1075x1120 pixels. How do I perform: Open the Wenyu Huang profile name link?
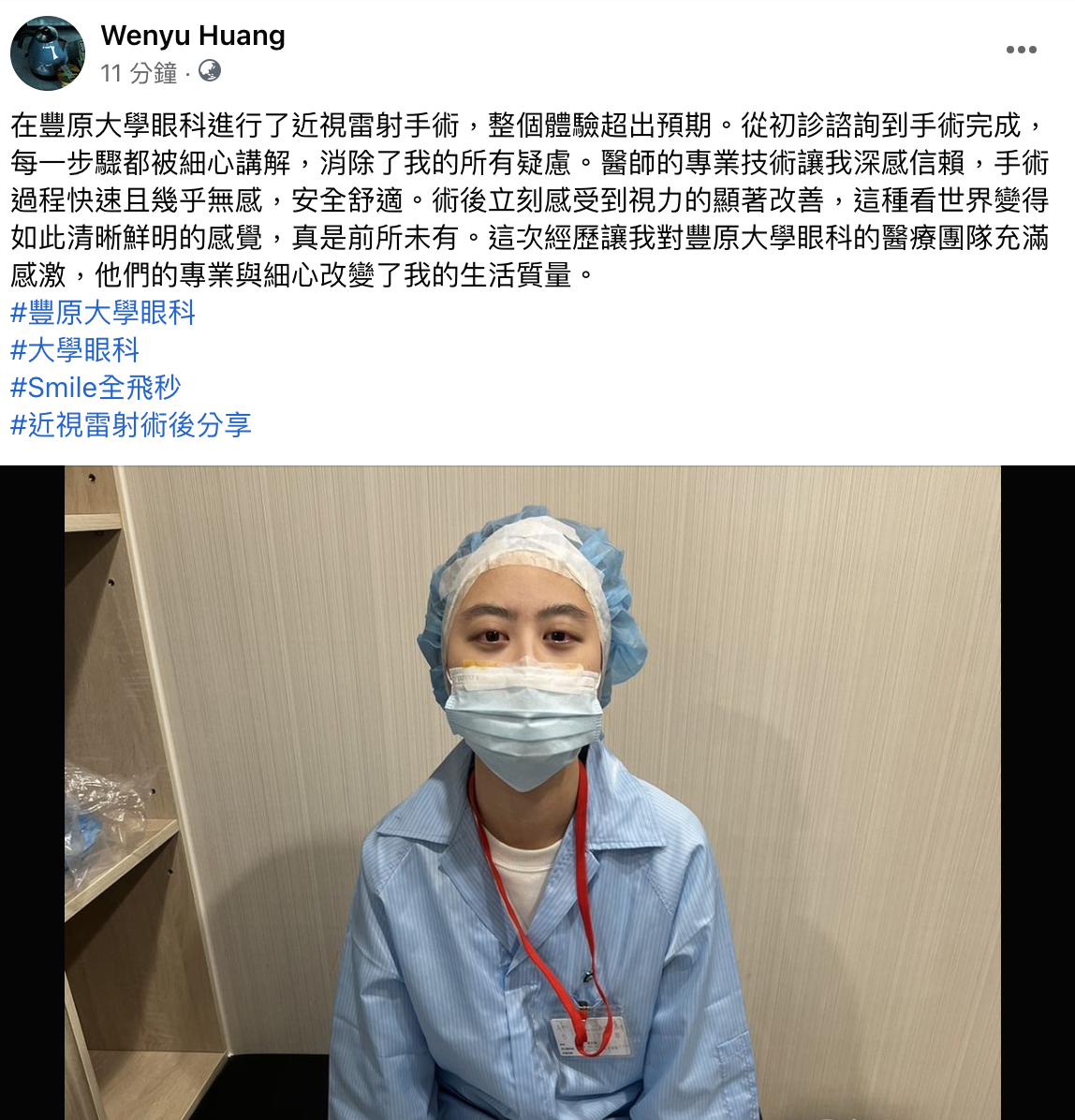[x=192, y=36]
